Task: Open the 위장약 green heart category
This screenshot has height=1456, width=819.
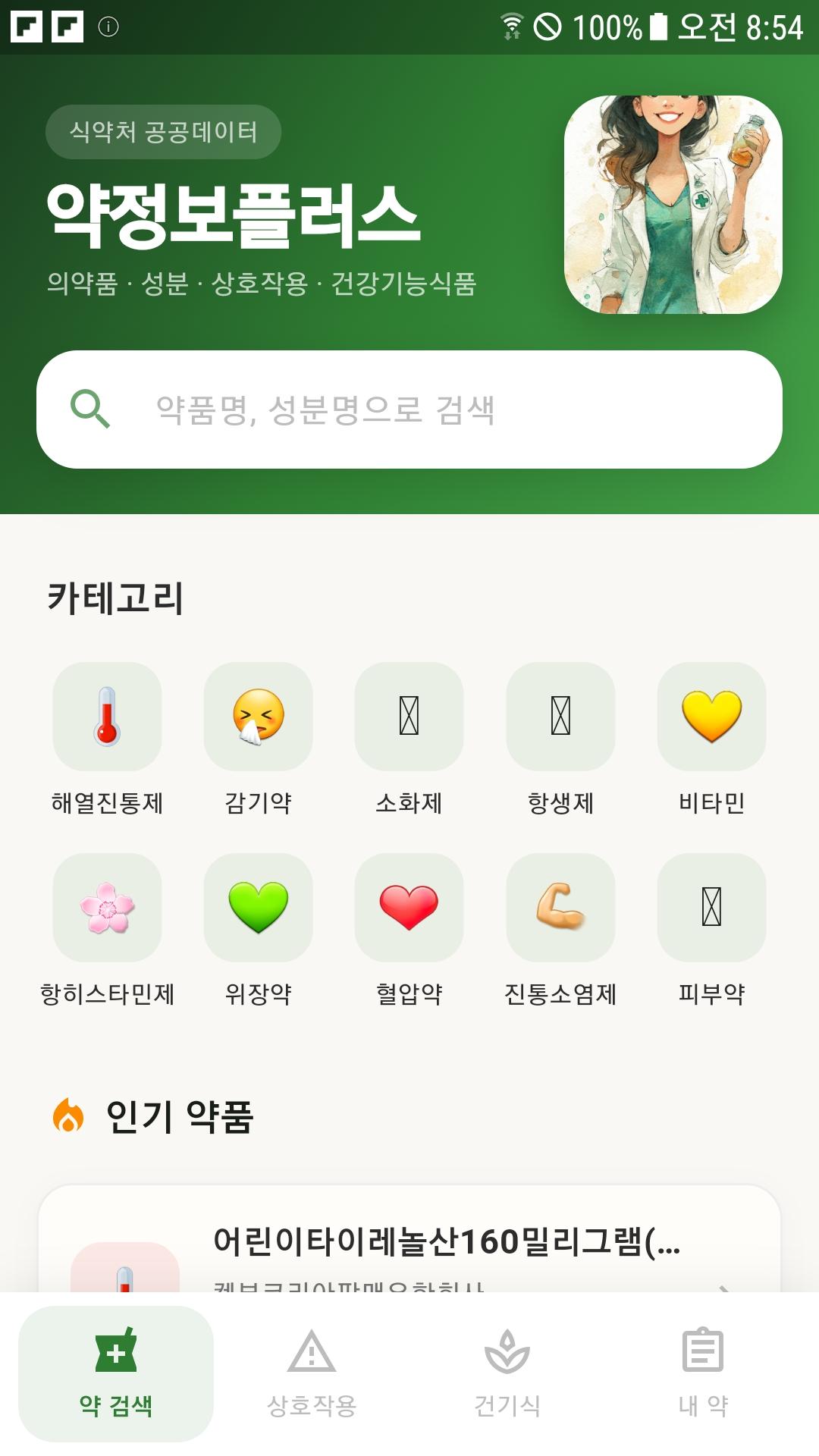Action: click(x=259, y=908)
